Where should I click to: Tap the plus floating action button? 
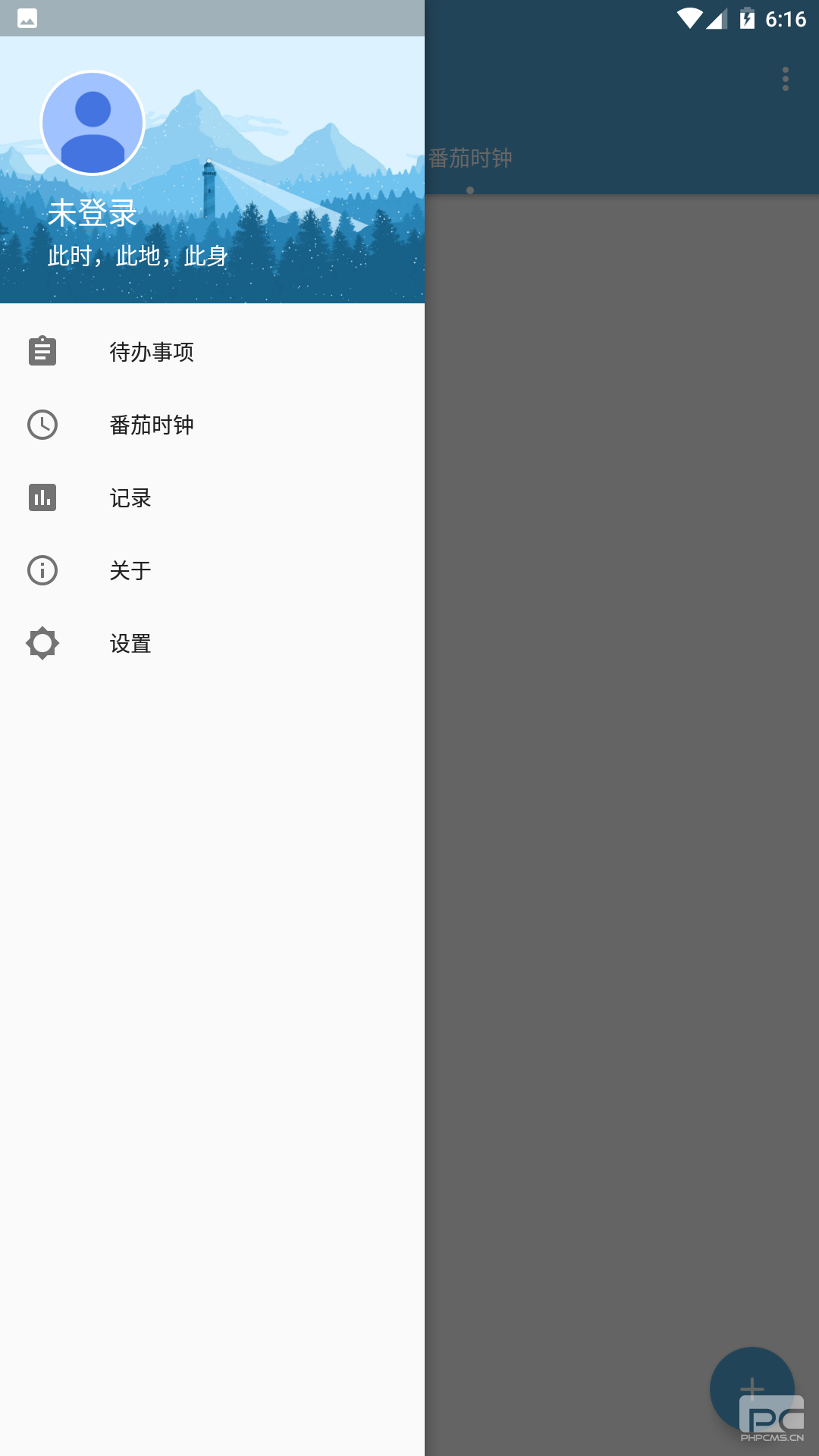(x=752, y=1389)
